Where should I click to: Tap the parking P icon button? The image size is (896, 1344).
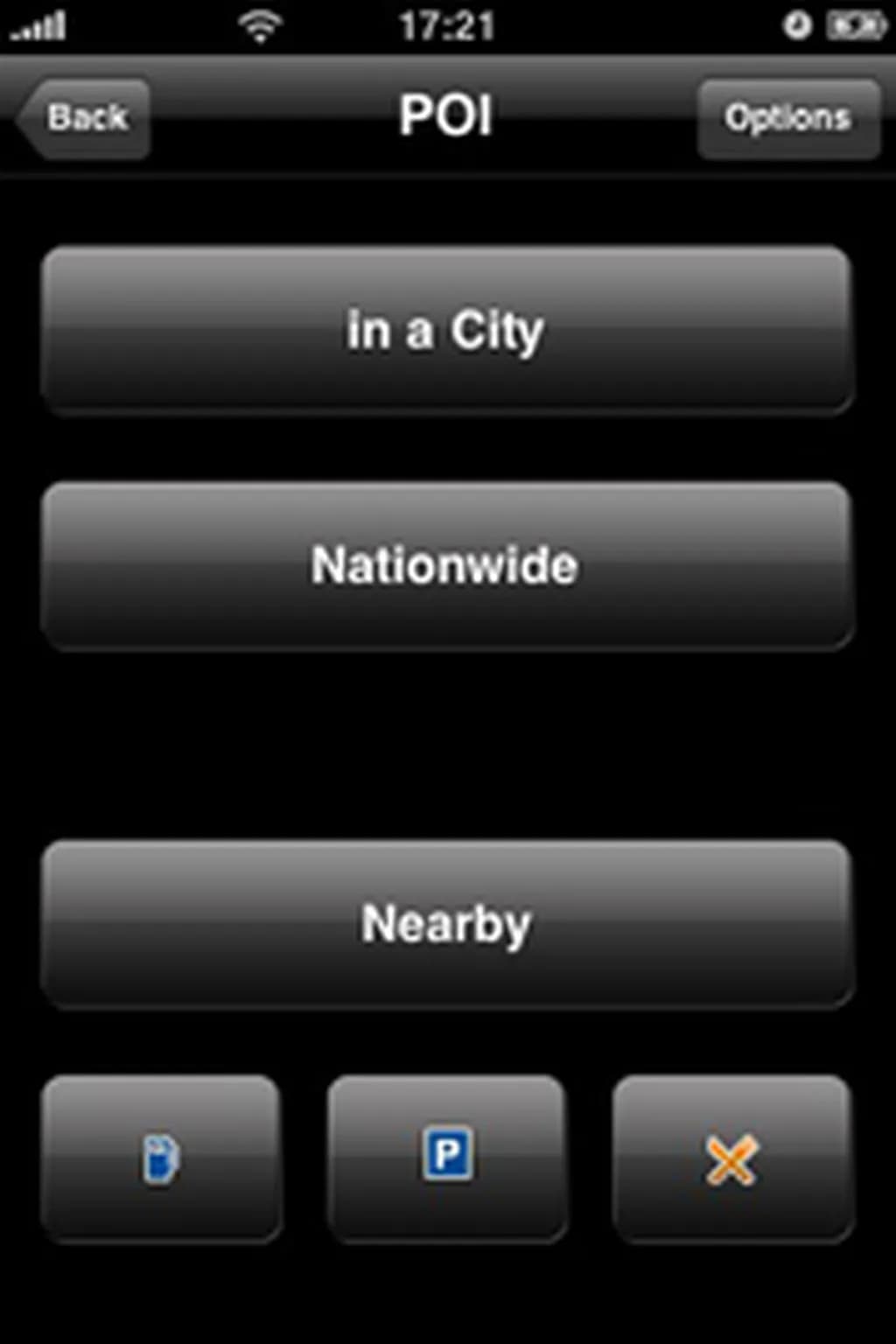click(447, 1157)
